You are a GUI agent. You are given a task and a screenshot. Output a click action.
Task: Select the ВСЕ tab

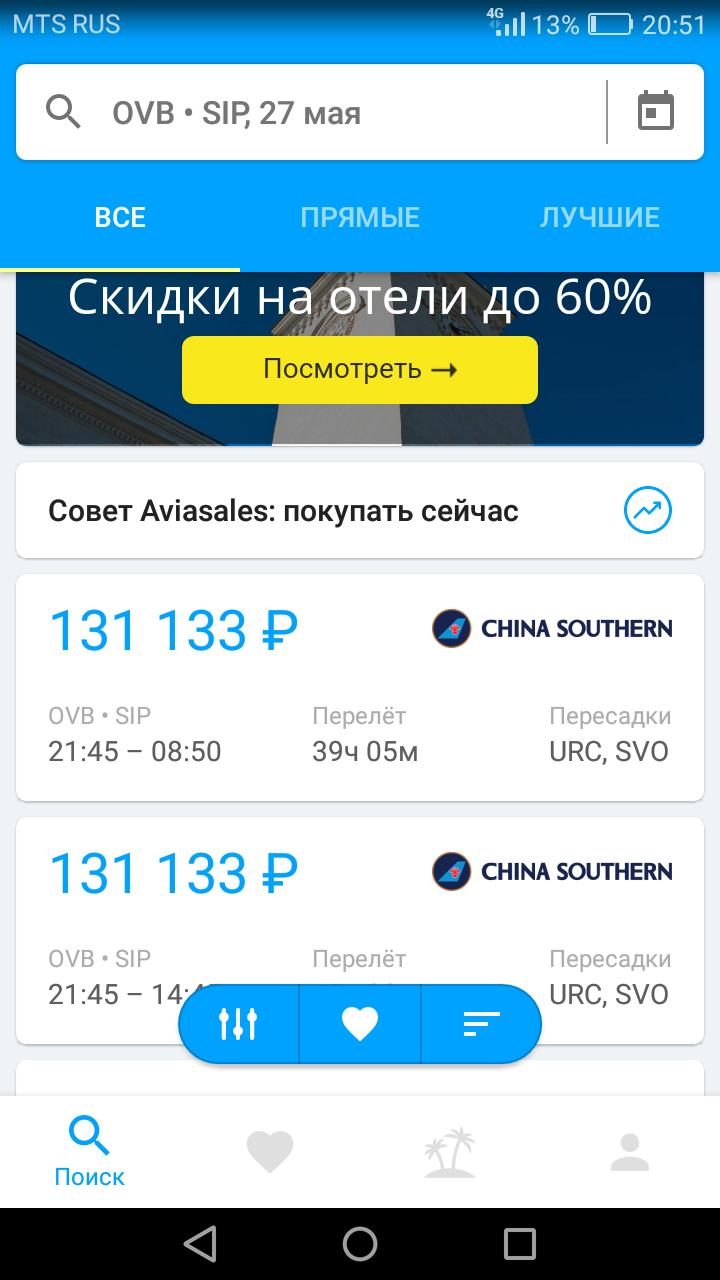tap(120, 218)
